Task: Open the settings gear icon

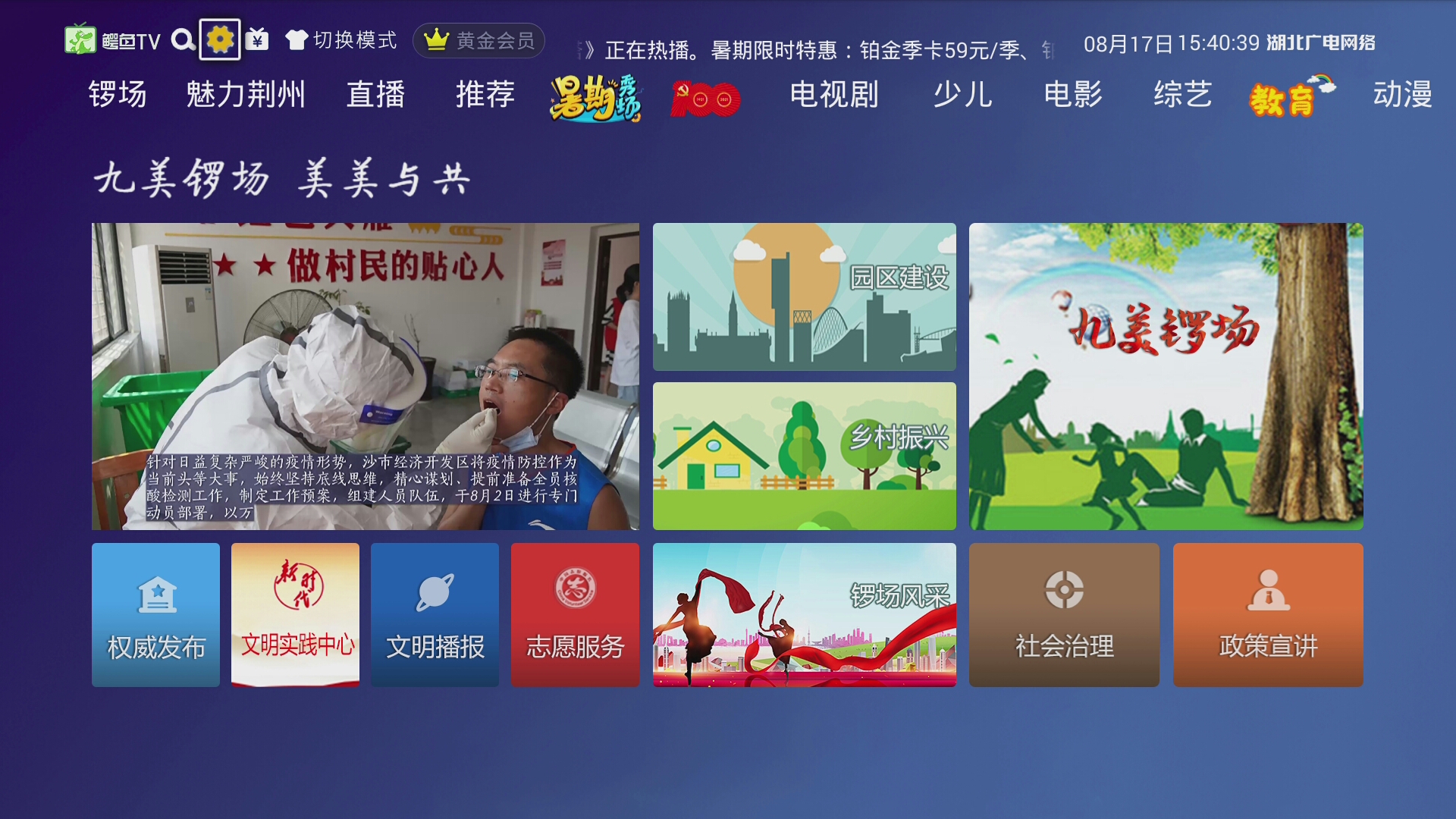Action: point(220,39)
